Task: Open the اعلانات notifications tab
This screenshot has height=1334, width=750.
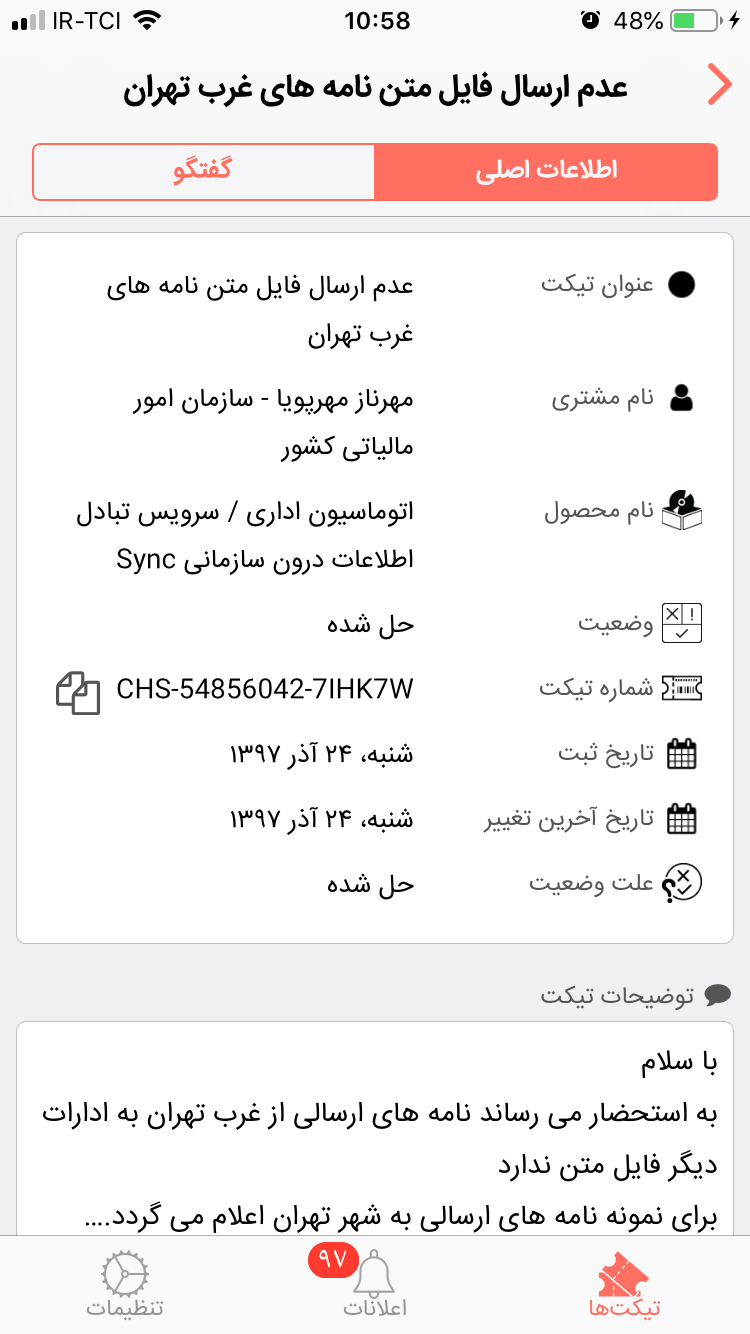Action: [x=374, y=1285]
